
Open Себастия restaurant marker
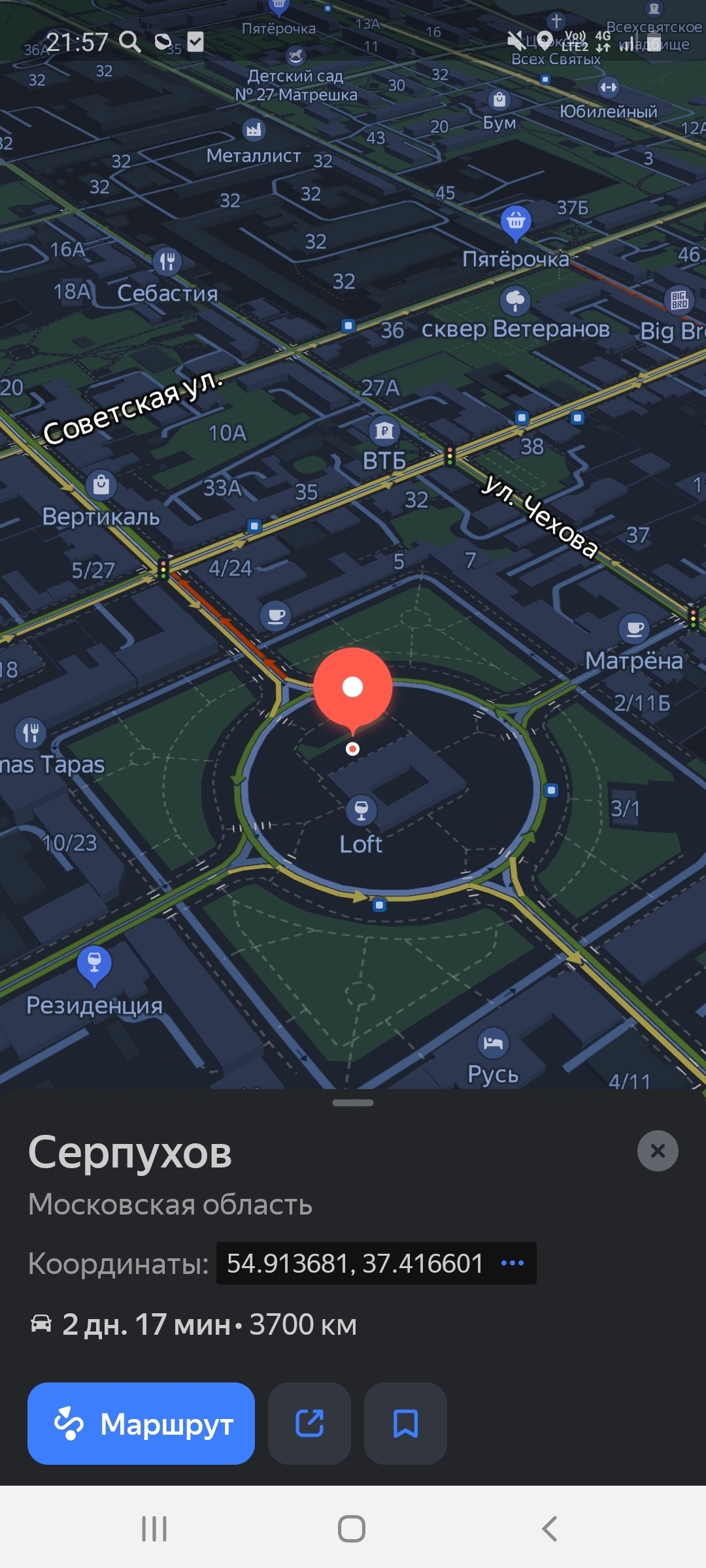pyautogui.click(x=167, y=262)
